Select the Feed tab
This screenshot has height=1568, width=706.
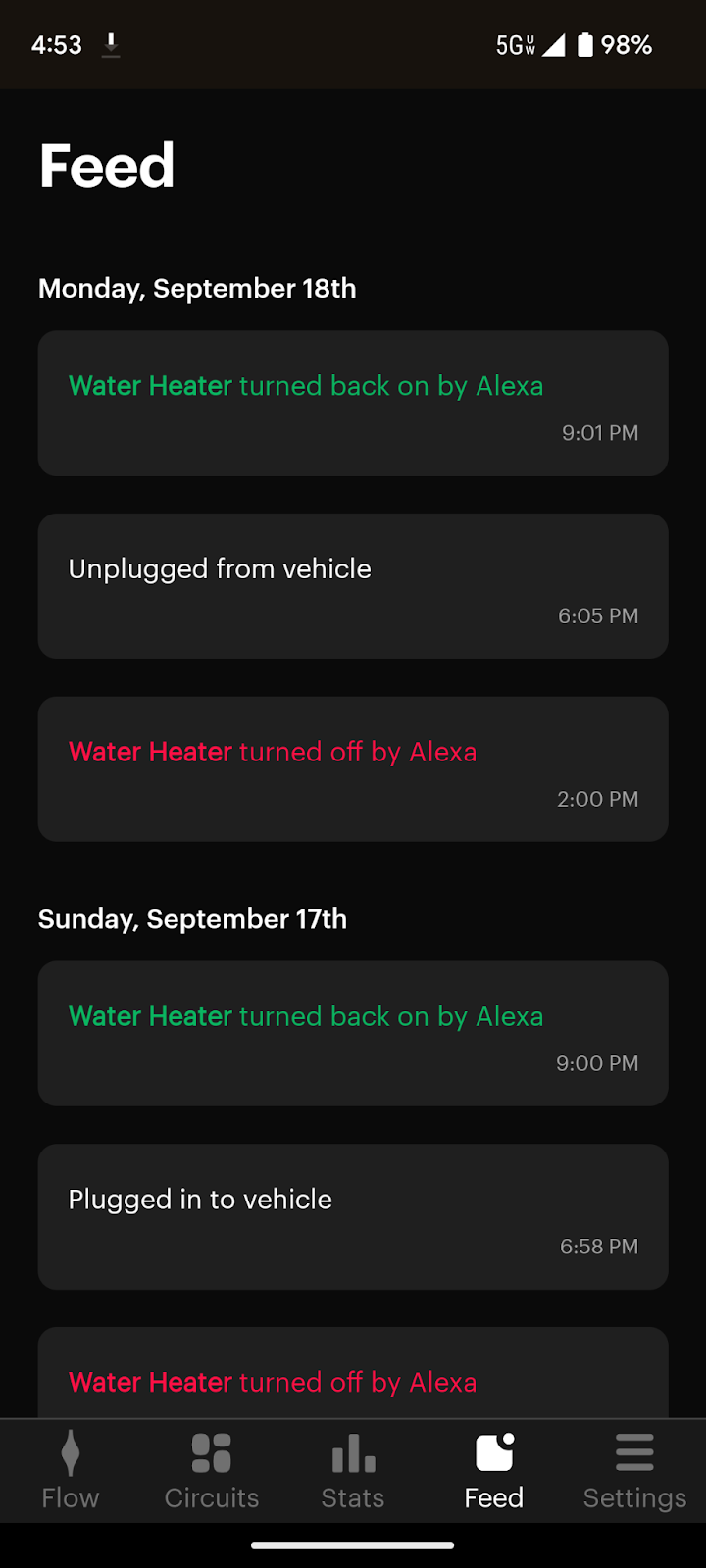point(494,1470)
